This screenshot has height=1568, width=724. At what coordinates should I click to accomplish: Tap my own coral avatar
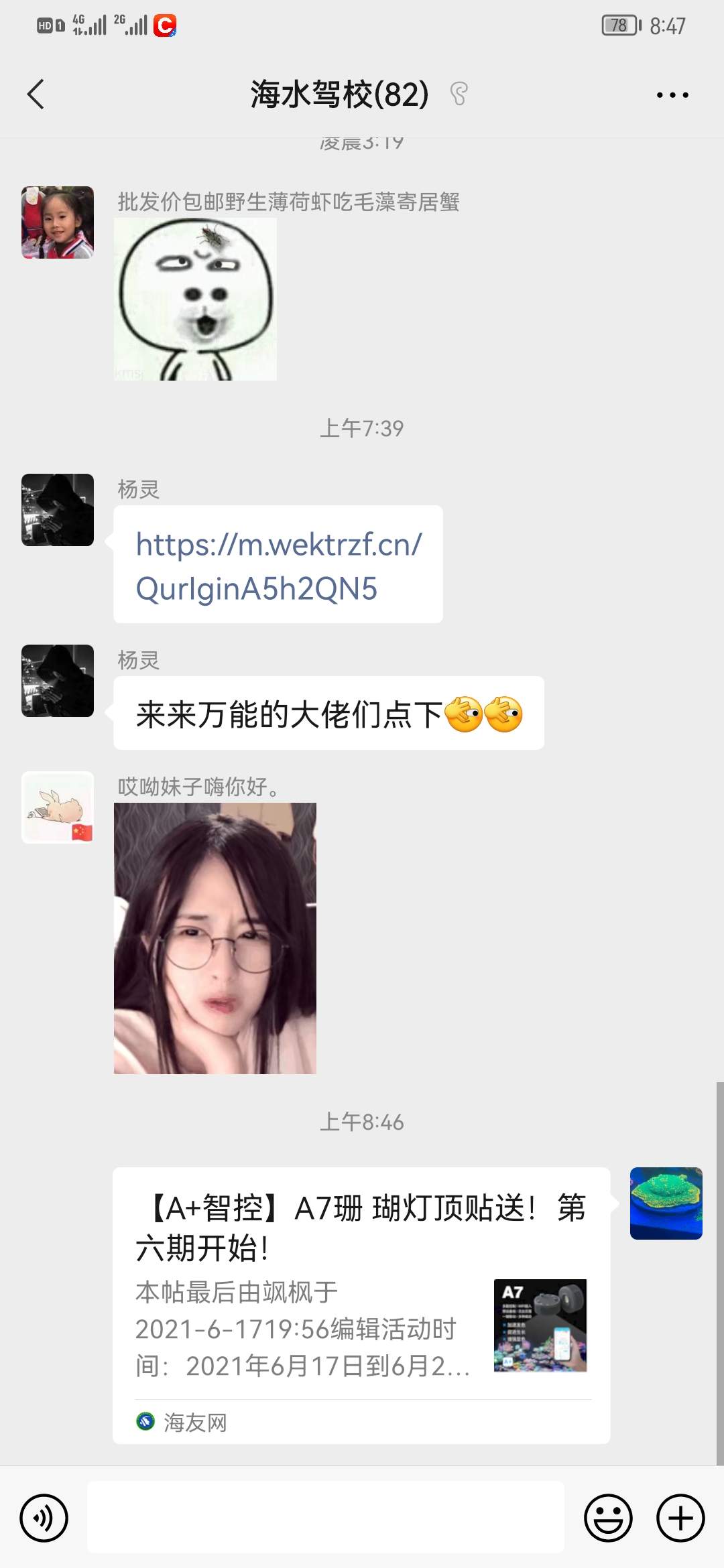pyautogui.click(x=666, y=1203)
